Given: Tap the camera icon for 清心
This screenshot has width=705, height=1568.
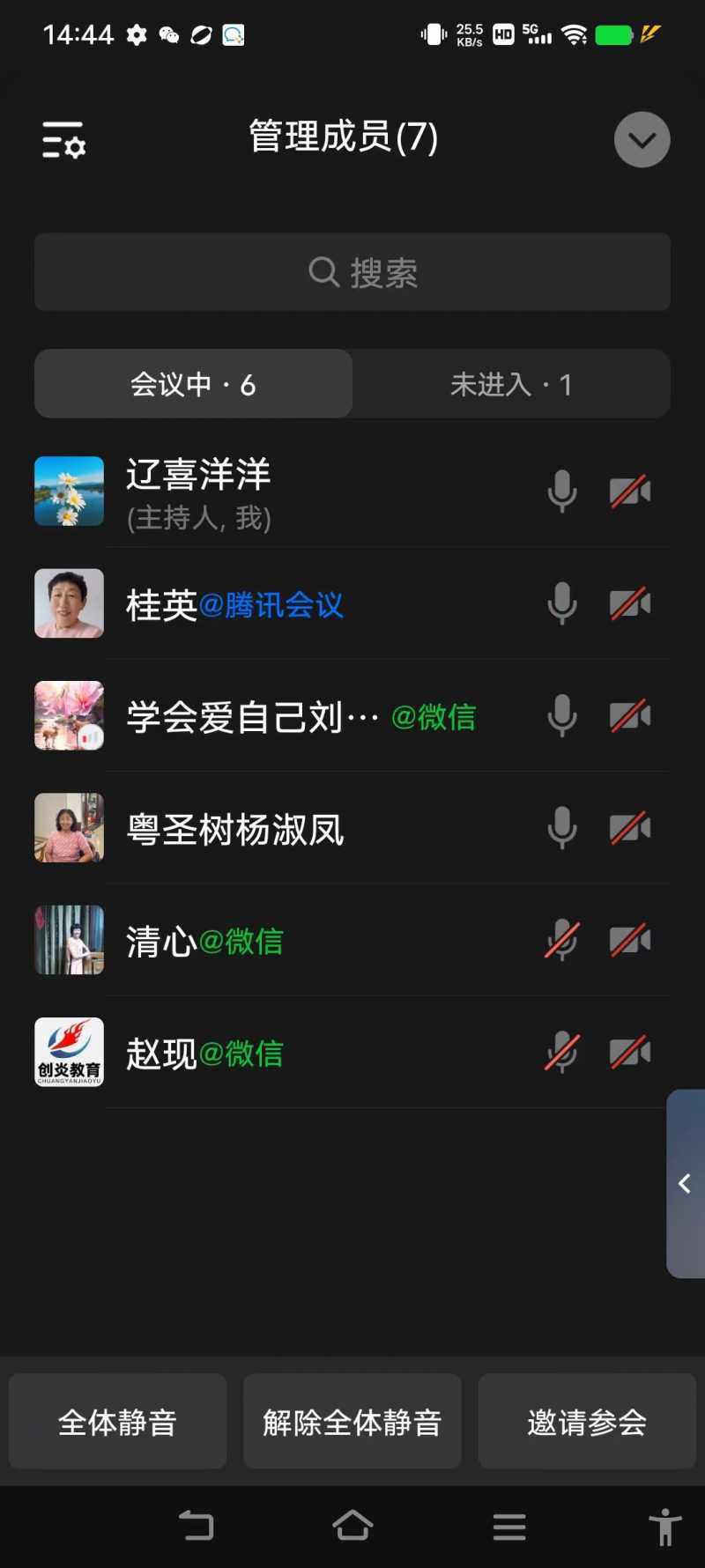Looking at the screenshot, I should click(630, 941).
